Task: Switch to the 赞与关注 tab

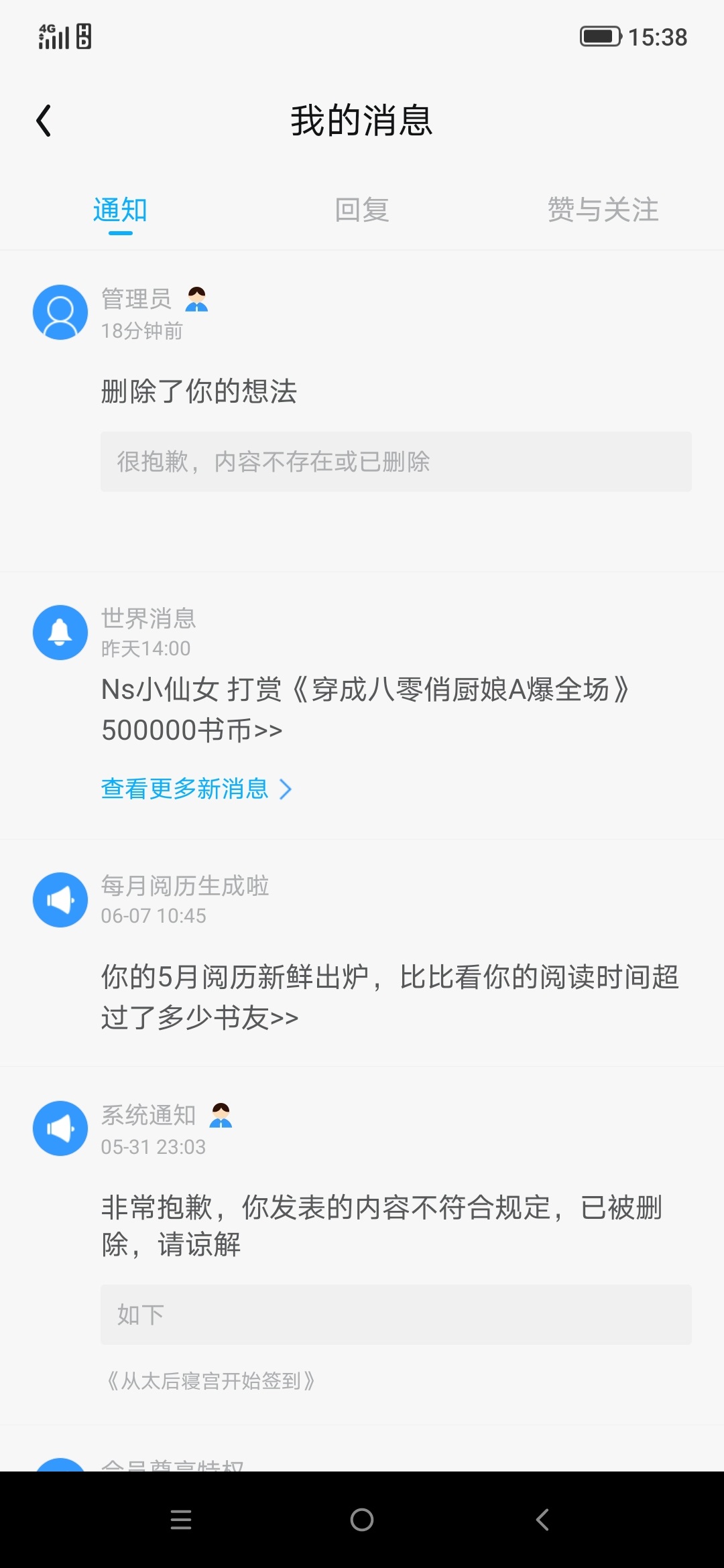Action: [603, 210]
